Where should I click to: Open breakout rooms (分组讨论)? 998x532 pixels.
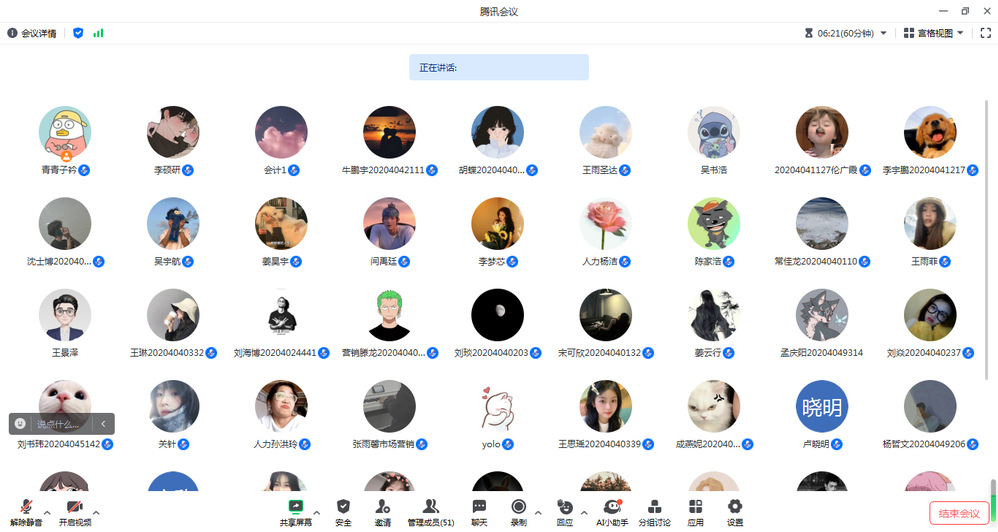tap(655, 511)
